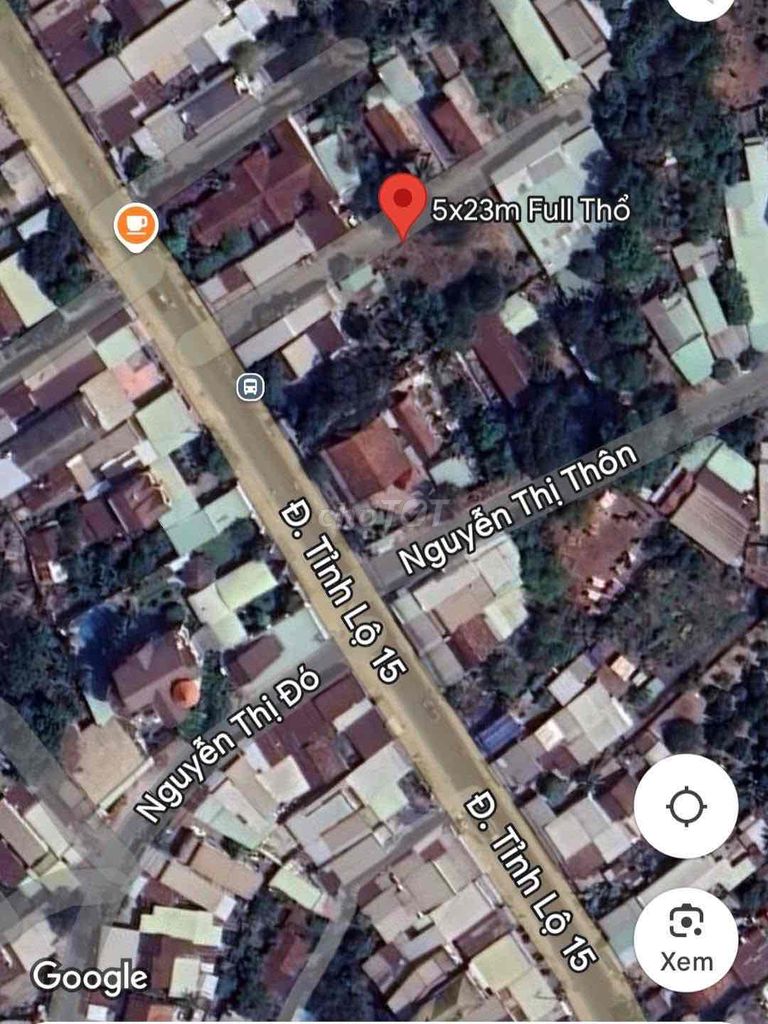The height and width of the screenshot is (1024, 768).
Task: Open the orange coffee shop marker
Action: (x=136, y=225)
